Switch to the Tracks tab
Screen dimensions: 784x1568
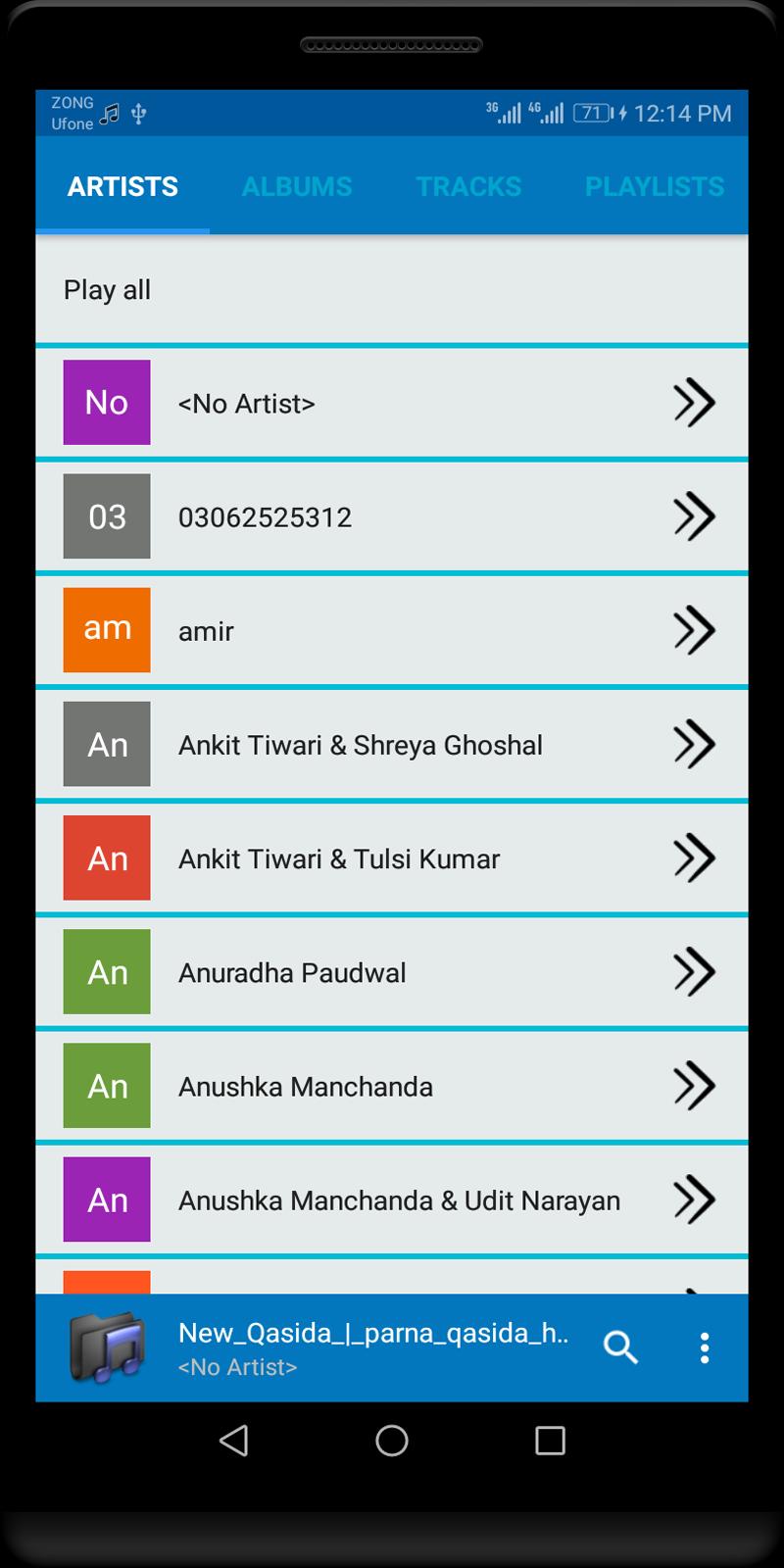(468, 186)
